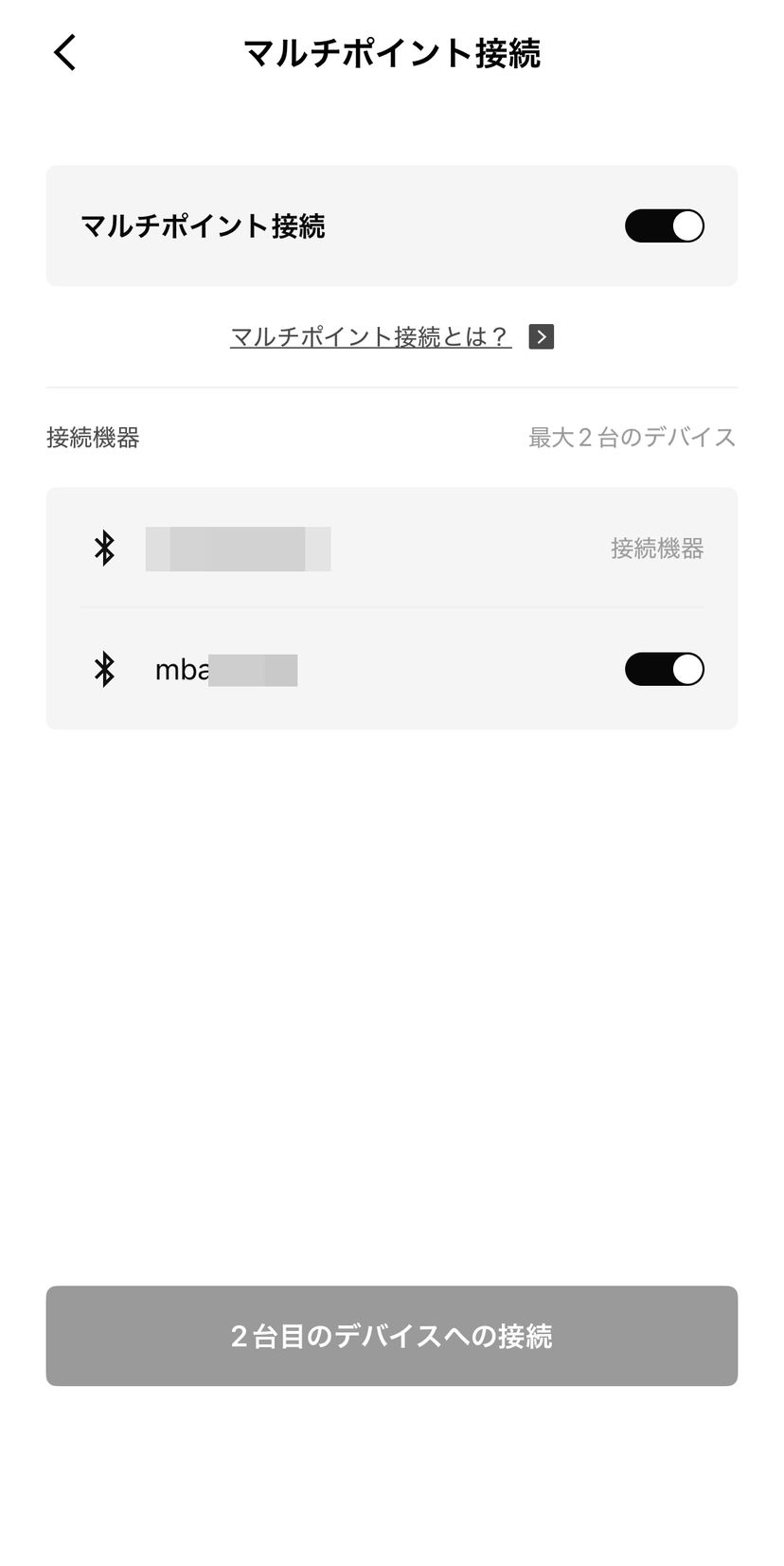Disable the connection toggle for mba device
784x1566 pixels.
coord(664,670)
